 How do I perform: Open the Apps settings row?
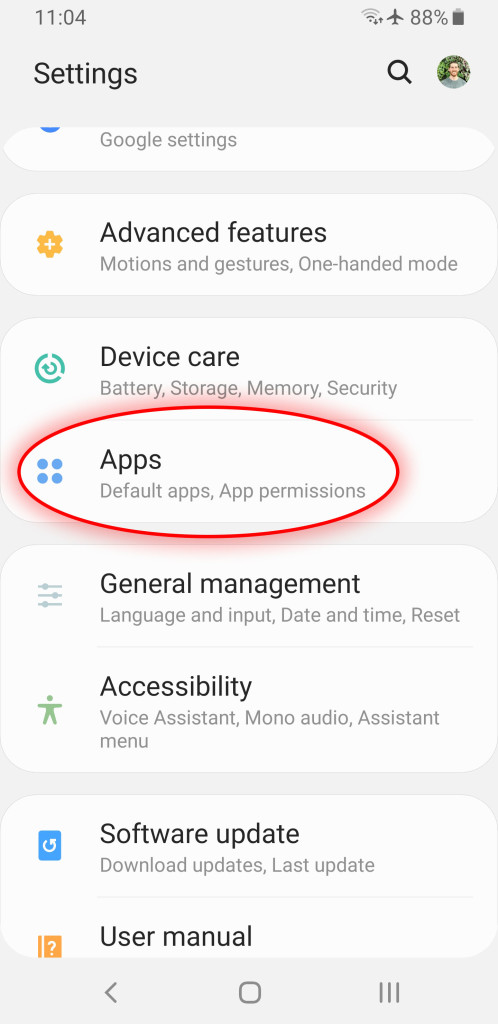tap(249, 472)
